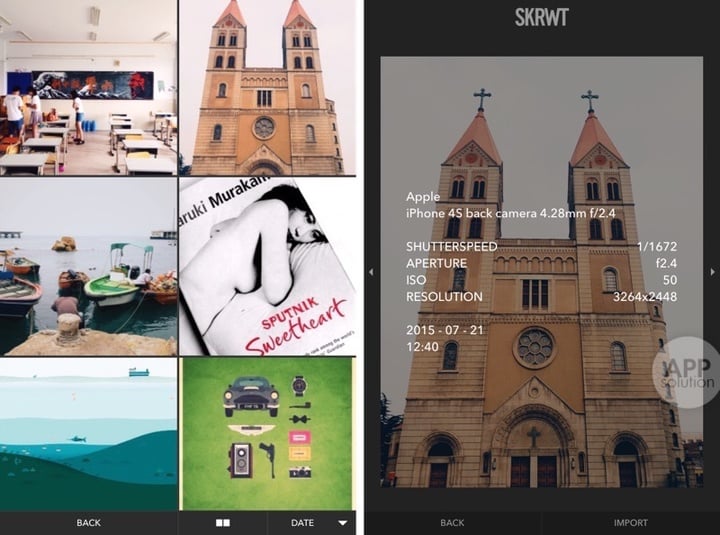Choose the Sputnik Sweetheart book photo

pyautogui.click(x=267, y=266)
